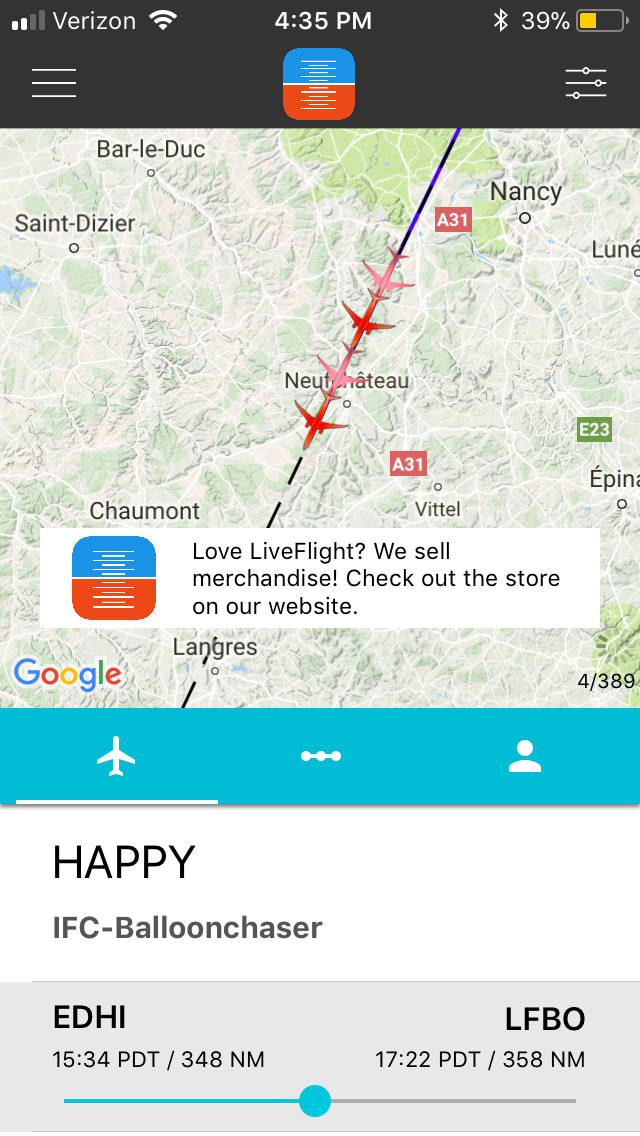
Task: Open the hamburger menu
Action: (54, 83)
